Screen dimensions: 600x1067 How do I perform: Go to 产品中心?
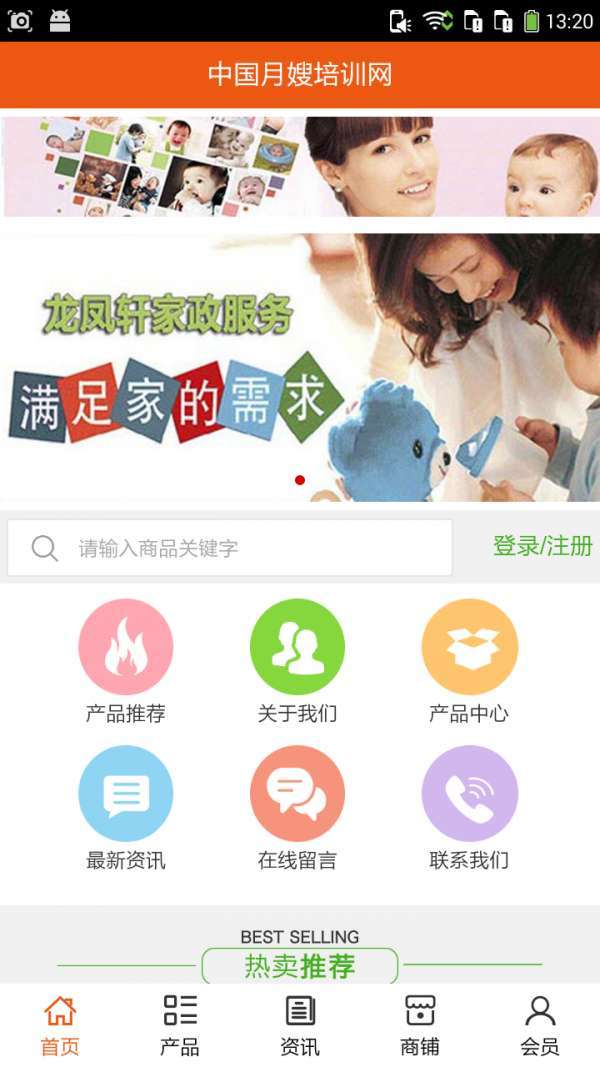469,661
